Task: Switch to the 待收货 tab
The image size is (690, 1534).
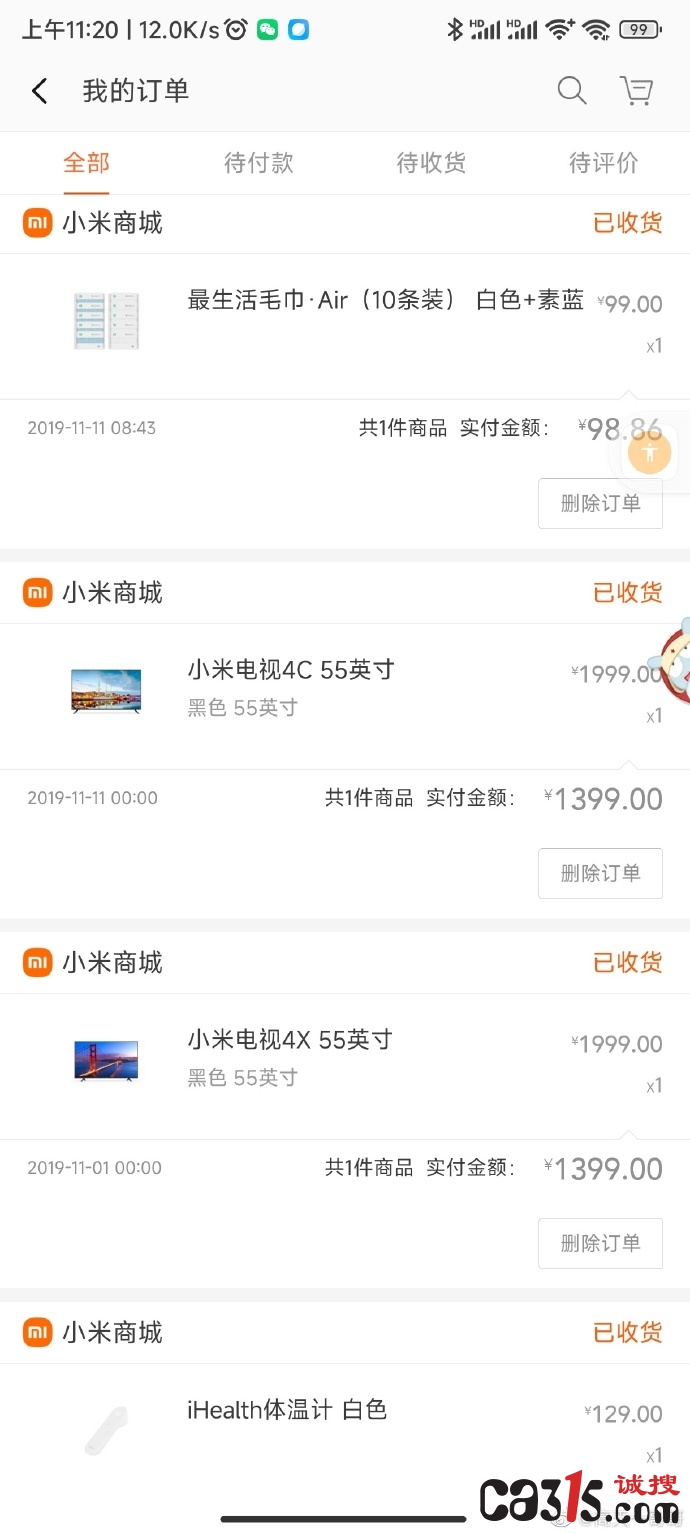Action: tap(431, 163)
